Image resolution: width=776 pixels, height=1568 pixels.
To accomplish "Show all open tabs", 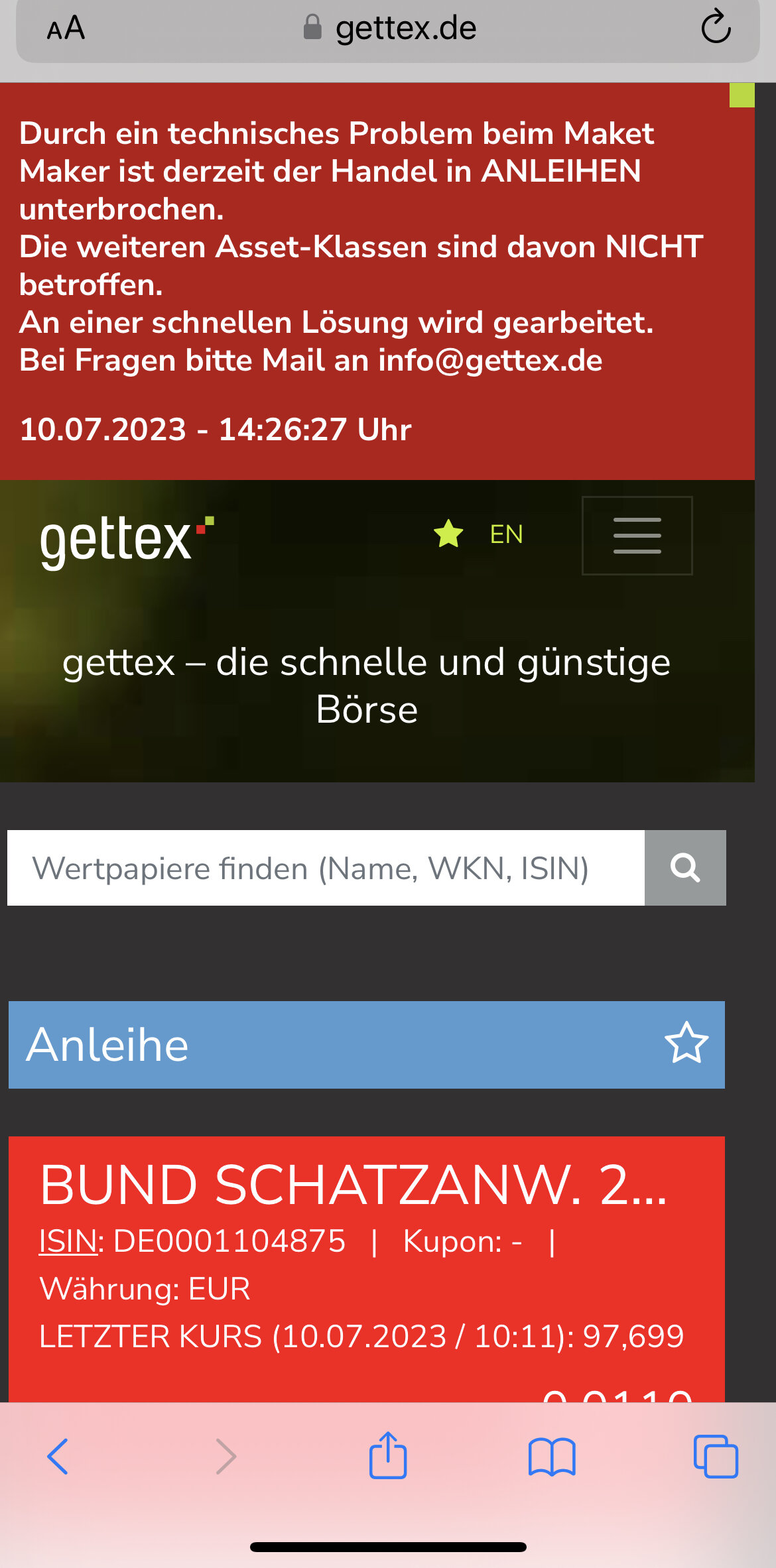I will [715, 1457].
